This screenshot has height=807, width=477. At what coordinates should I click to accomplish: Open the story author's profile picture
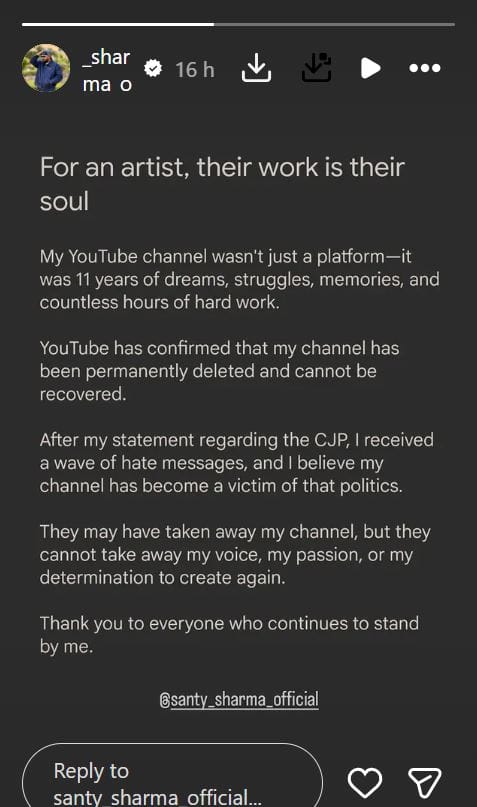click(x=46, y=68)
